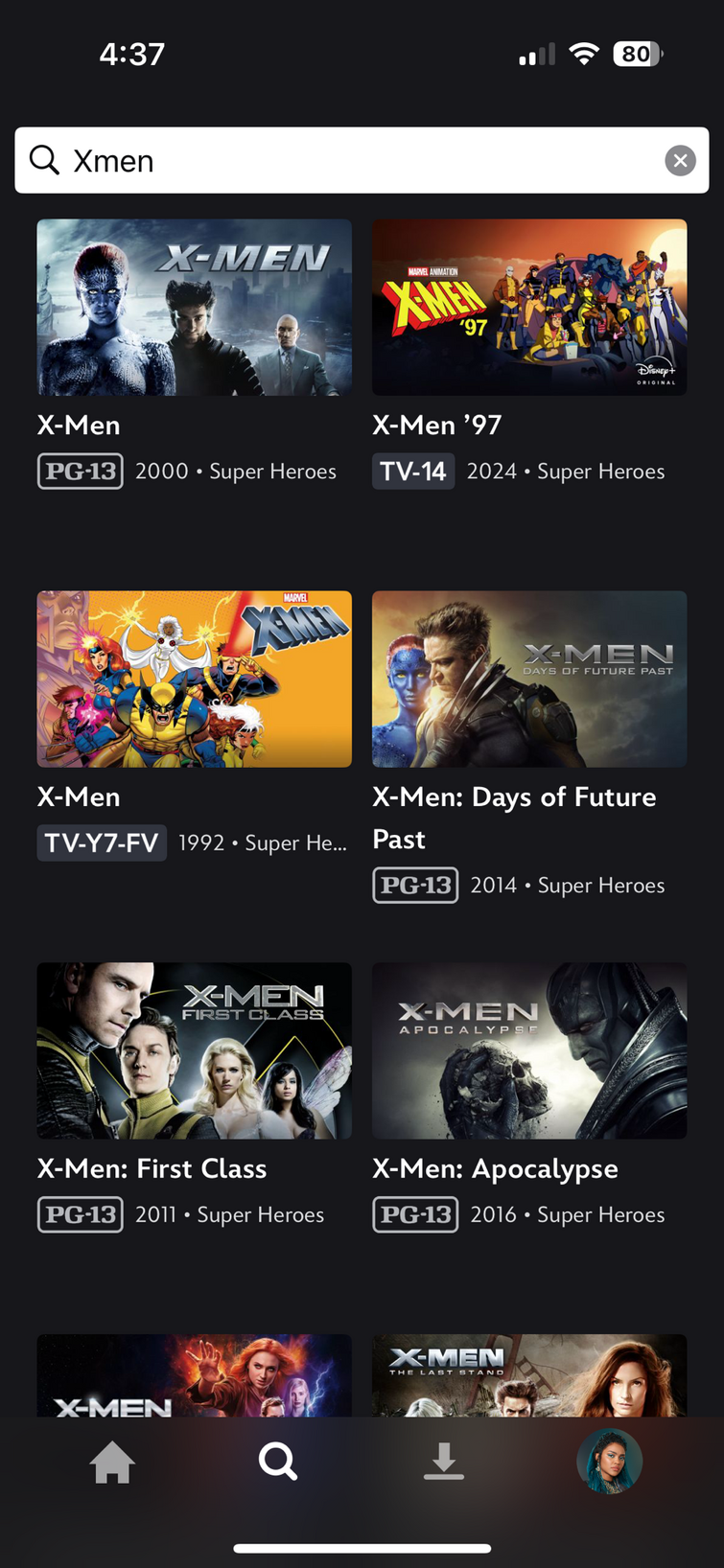Open X-Men: The Last Stand tile
Viewport: 724px width, 1568px height.
coord(529,1376)
